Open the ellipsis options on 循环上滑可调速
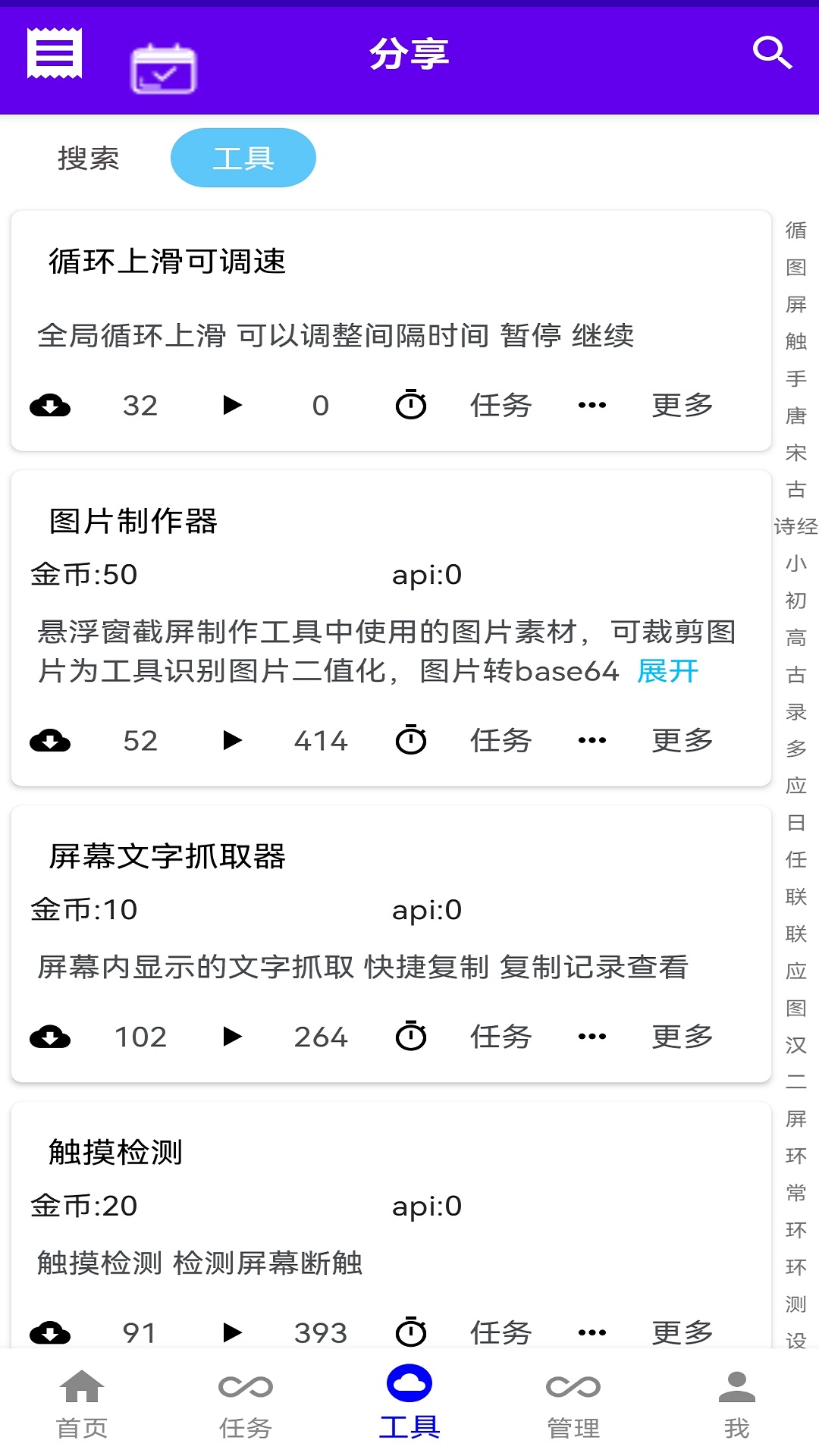Viewport: 819px width, 1456px height. (x=591, y=406)
